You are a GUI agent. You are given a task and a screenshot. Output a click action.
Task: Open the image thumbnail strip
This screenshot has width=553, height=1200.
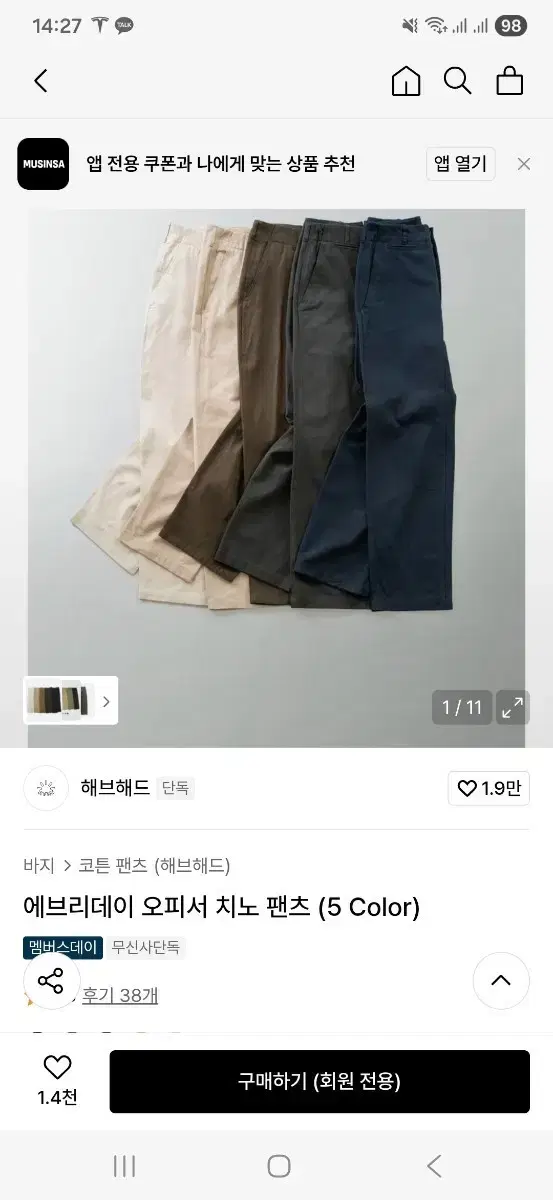click(71, 701)
